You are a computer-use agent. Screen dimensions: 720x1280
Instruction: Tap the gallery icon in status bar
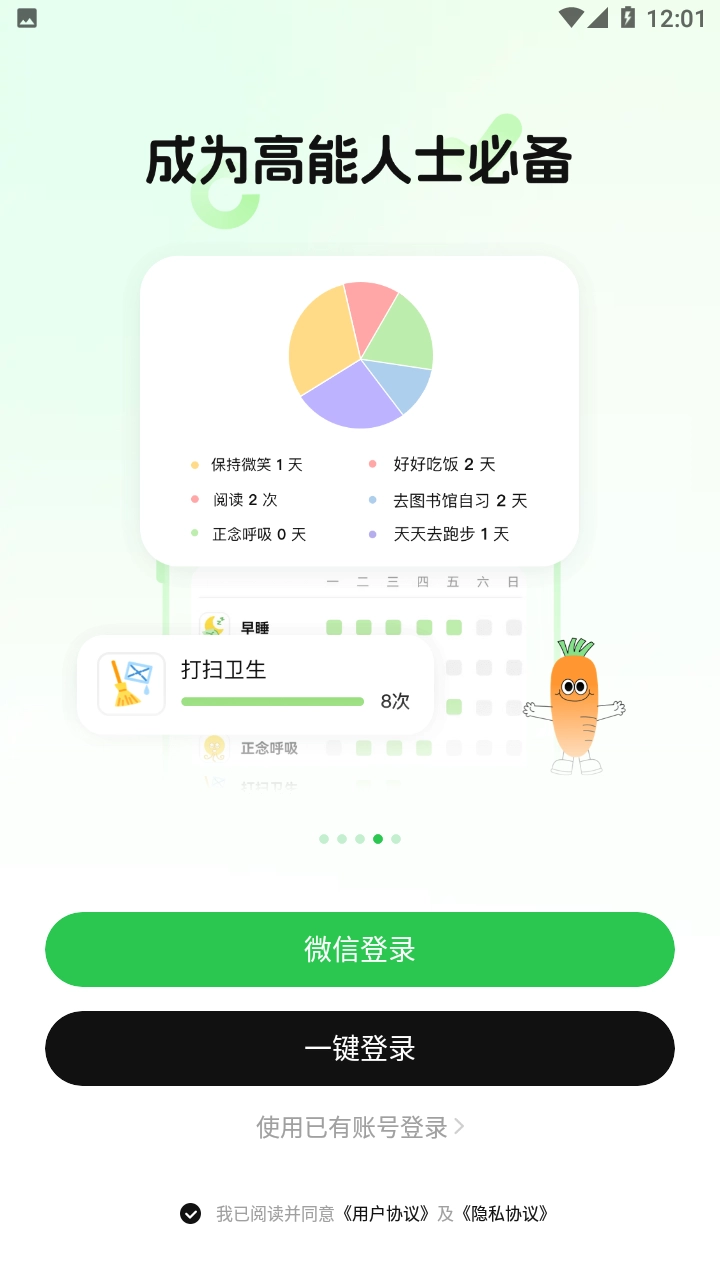pyautogui.click(x=26, y=17)
